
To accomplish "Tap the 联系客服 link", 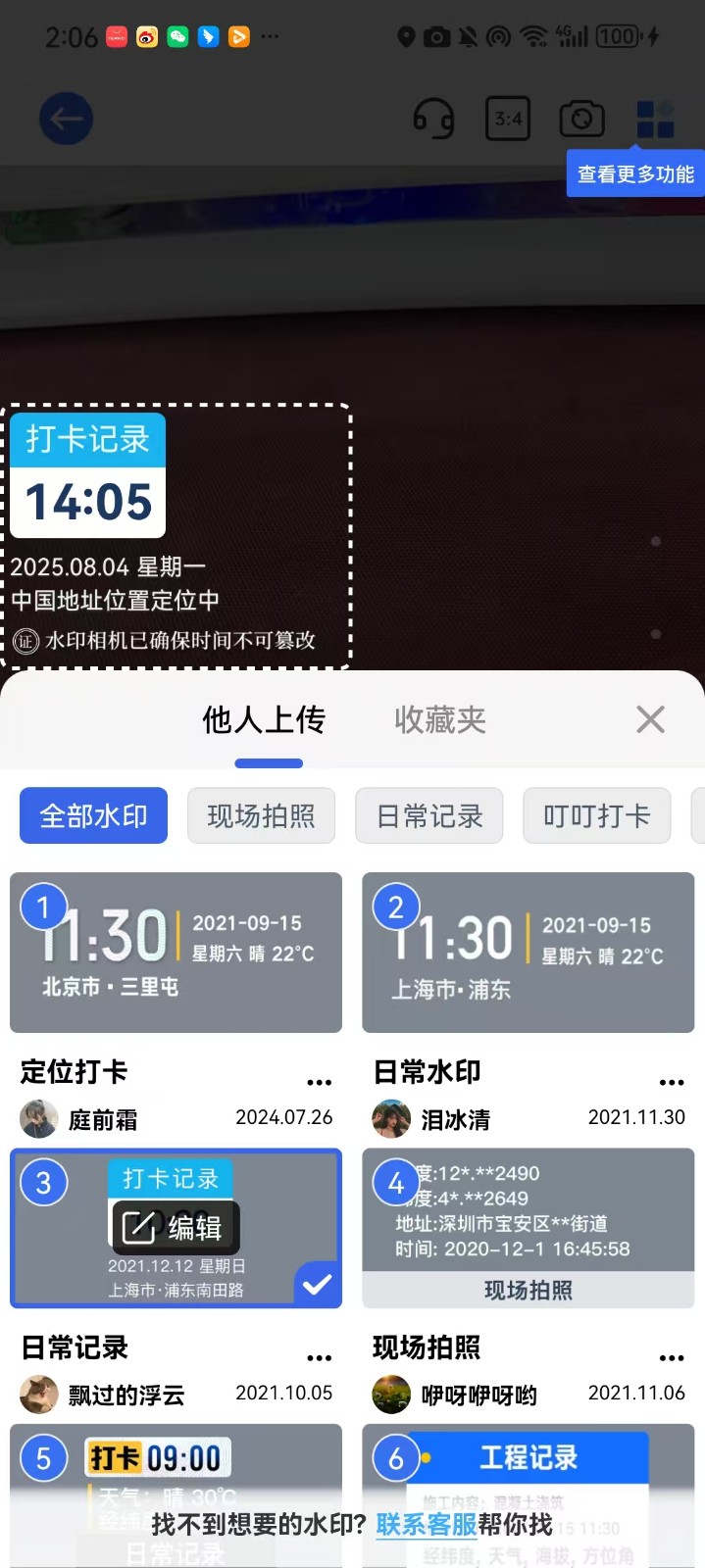I will pyautogui.click(x=427, y=1524).
